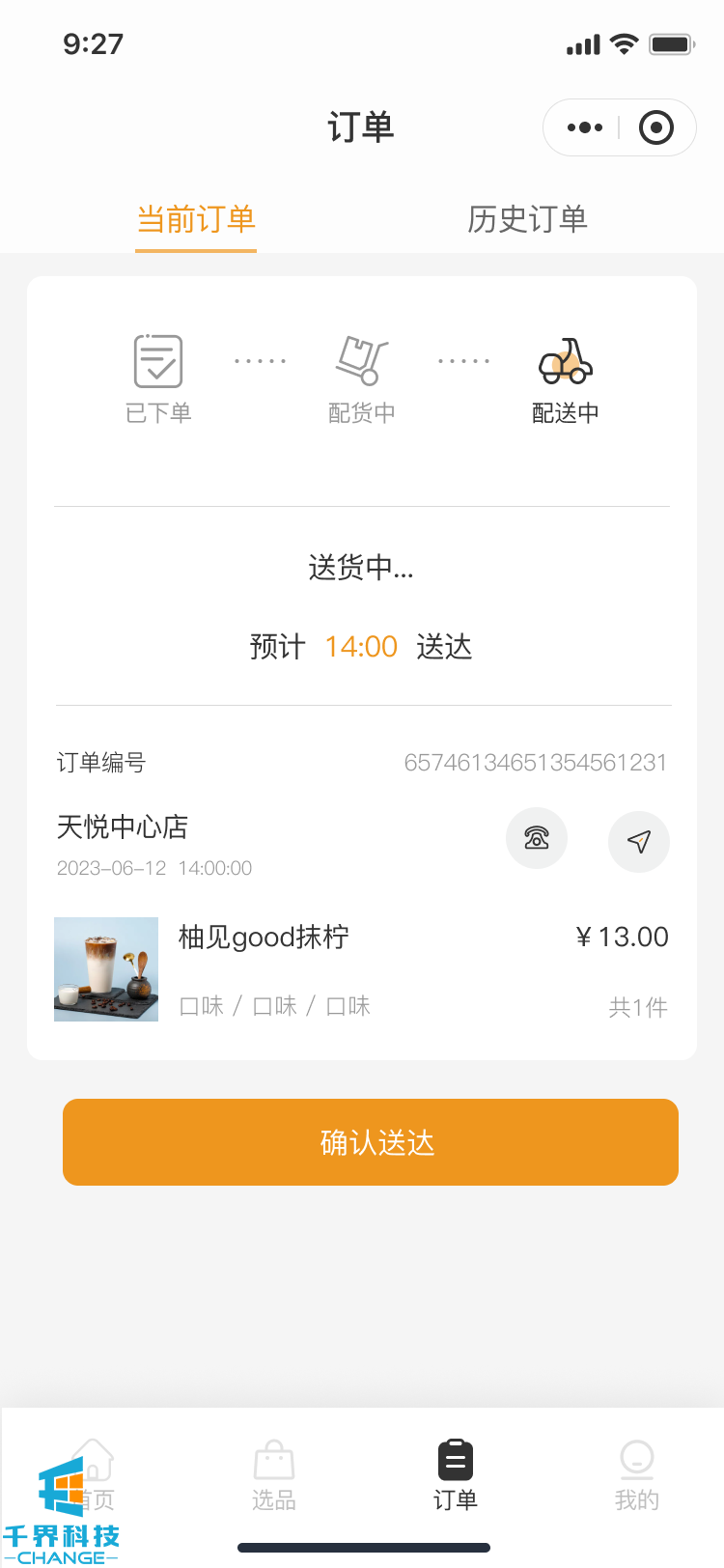Select the 当前订单 tab
724x1568 pixels.
click(x=196, y=219)
